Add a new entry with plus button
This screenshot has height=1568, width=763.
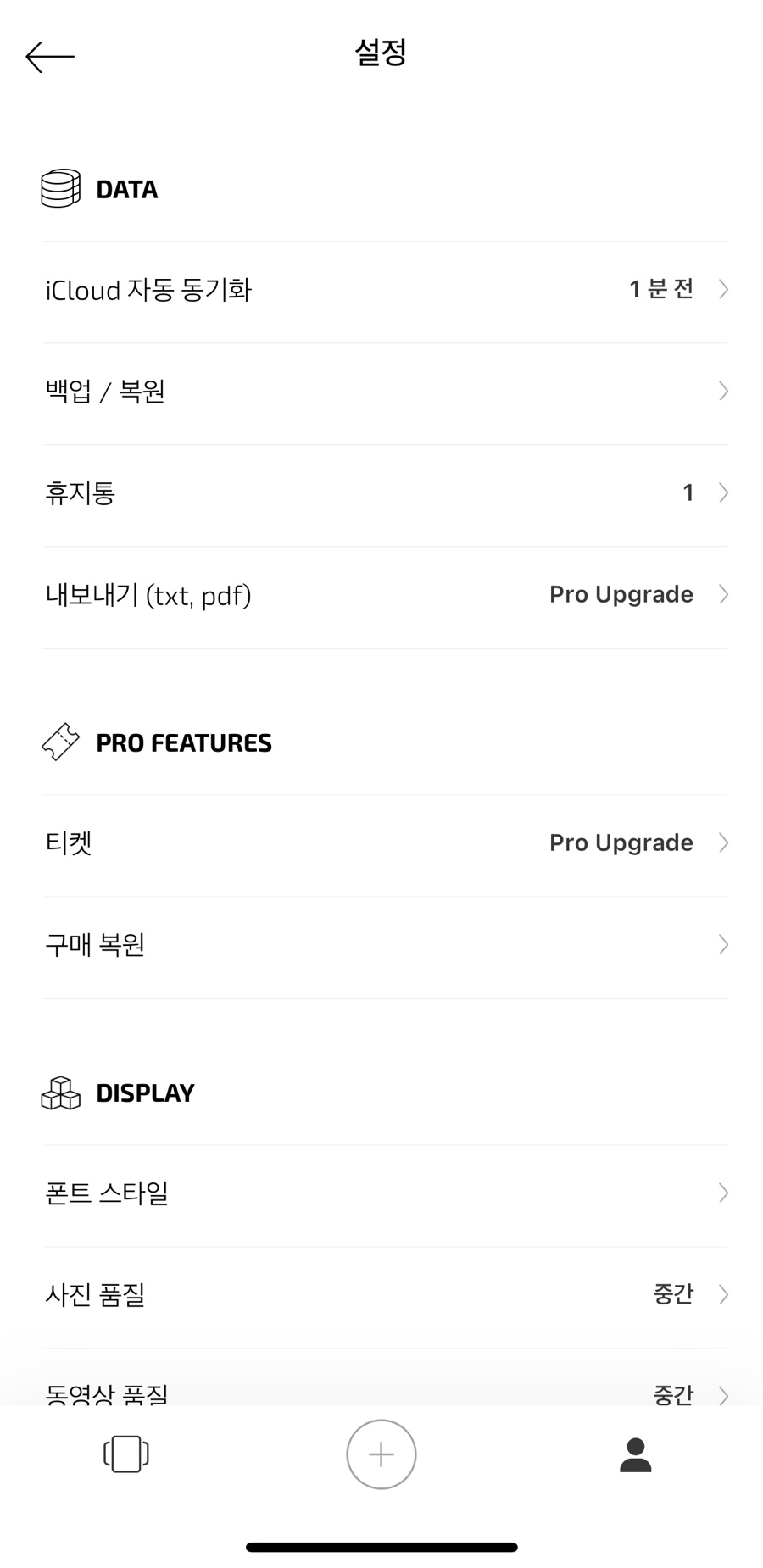click(x=381, y=1454)
